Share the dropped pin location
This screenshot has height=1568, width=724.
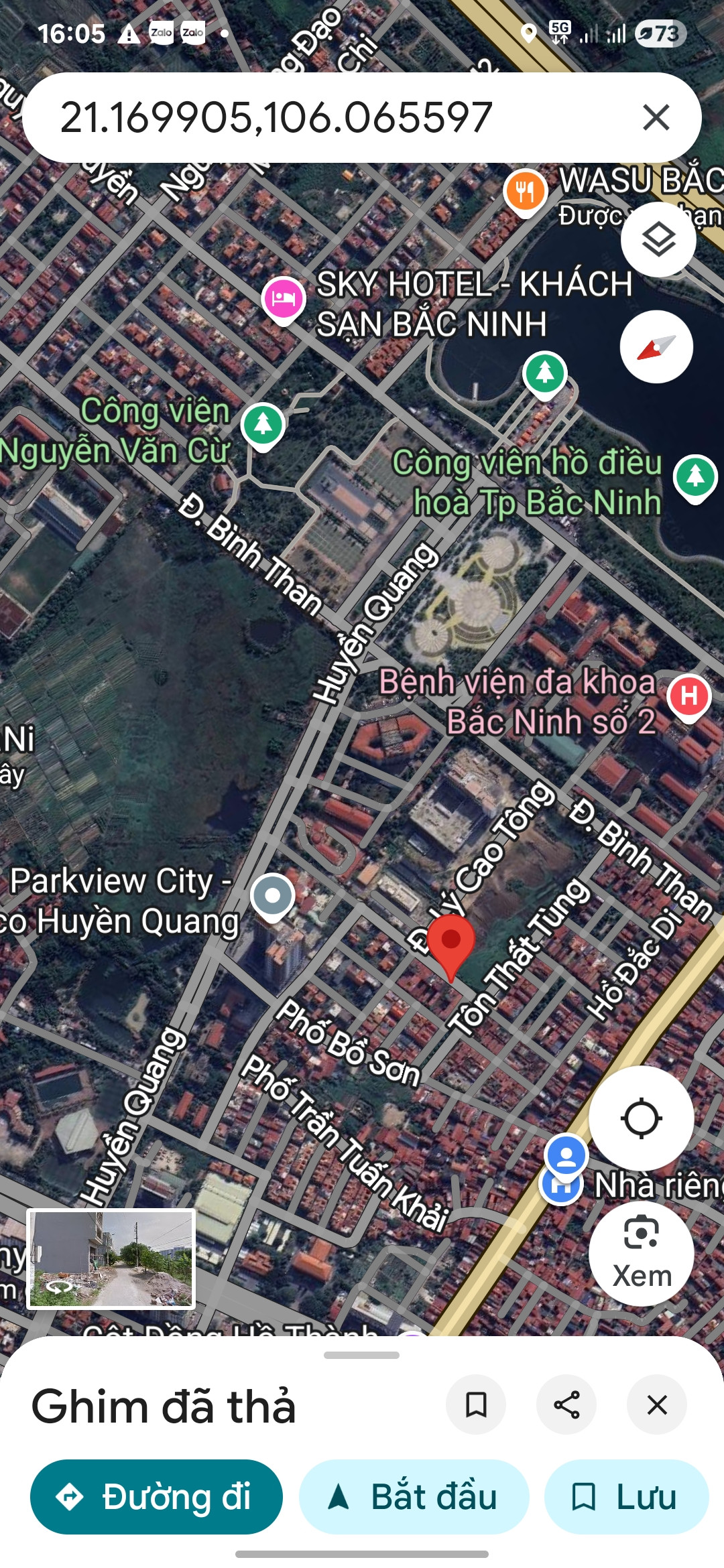(566, 1404)
